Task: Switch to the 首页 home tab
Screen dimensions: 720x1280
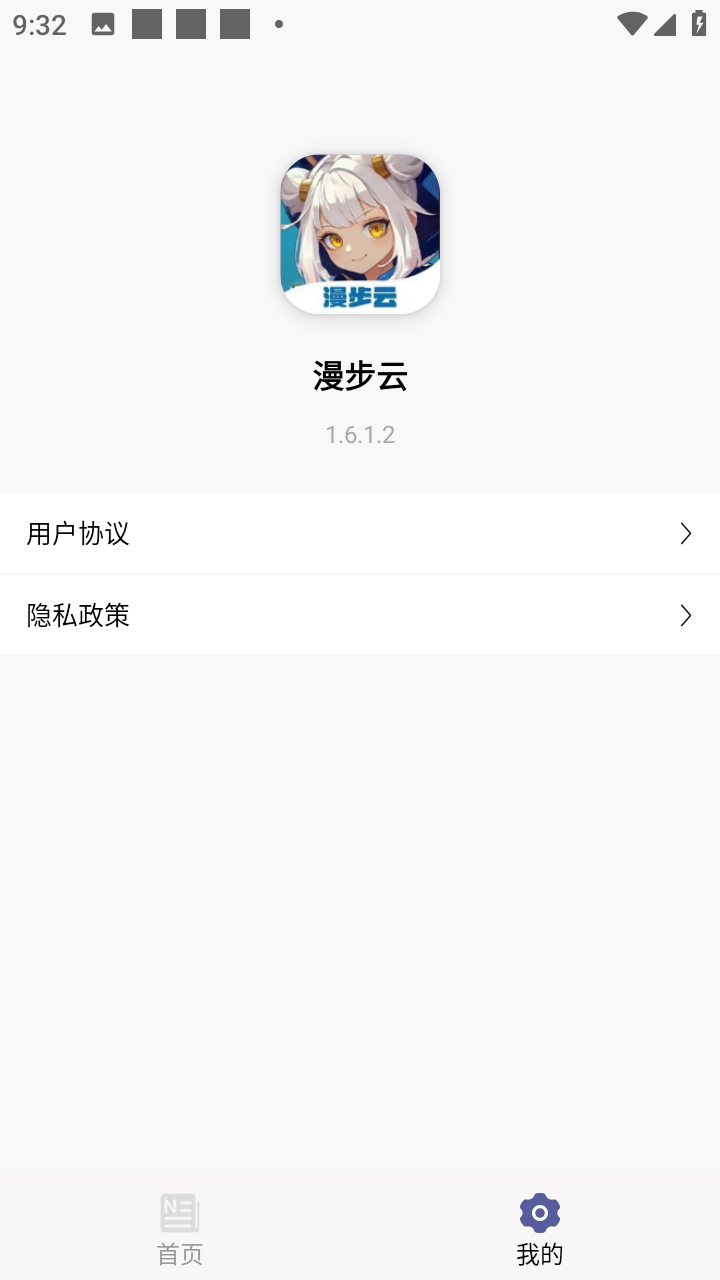Action: click(x=180, y=1229)
